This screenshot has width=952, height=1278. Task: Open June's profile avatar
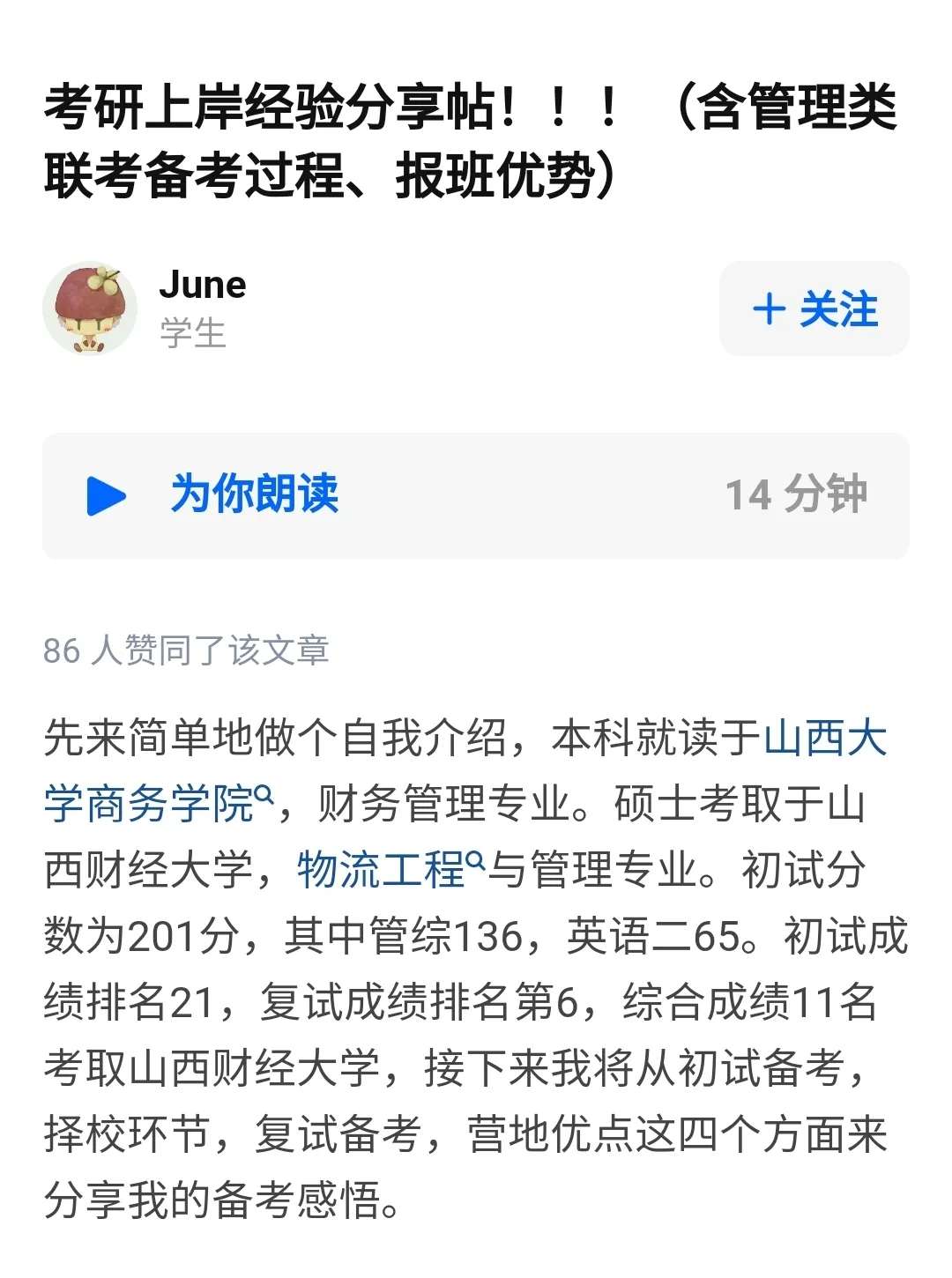pos(91,308)
